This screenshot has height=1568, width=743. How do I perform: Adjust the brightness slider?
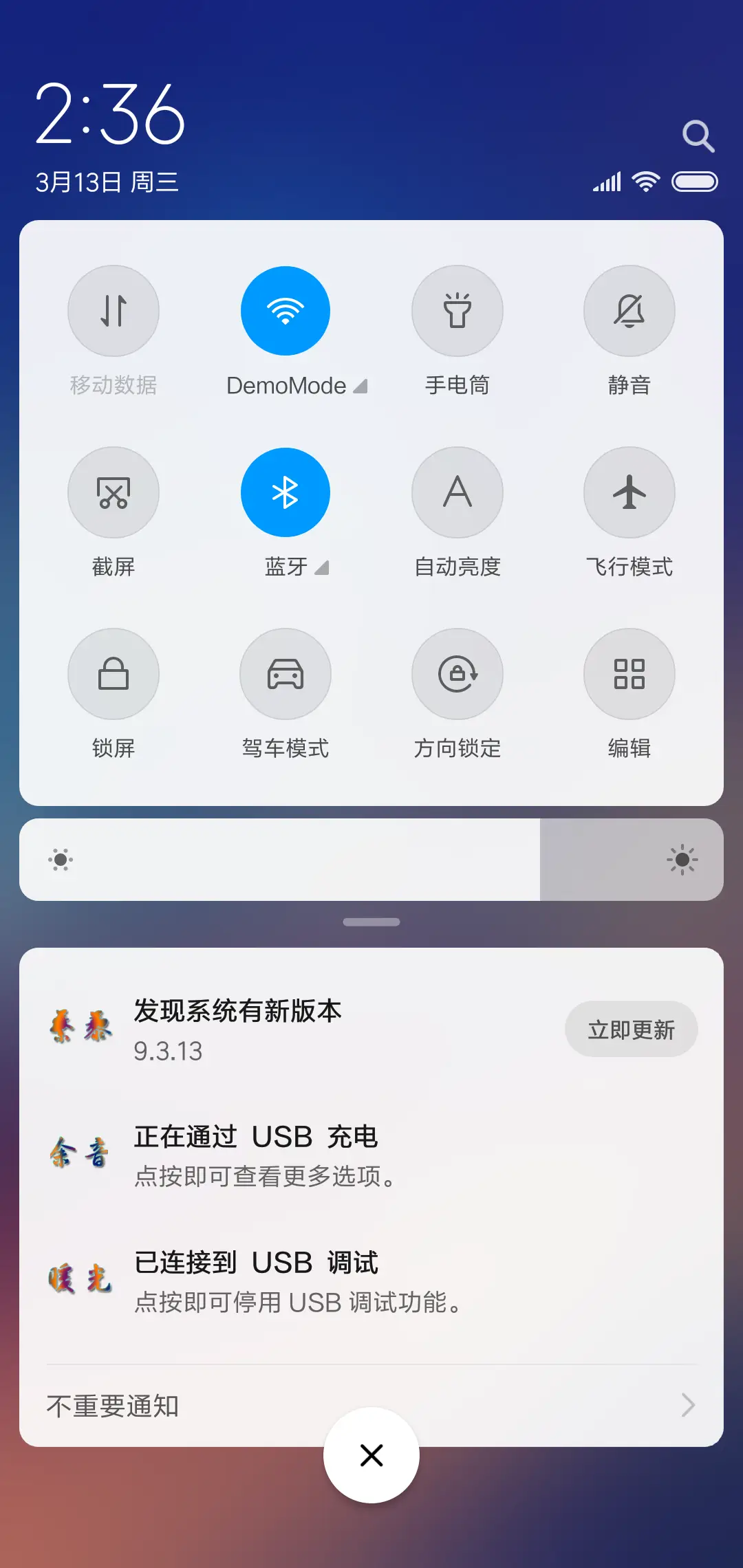(371, 860)
